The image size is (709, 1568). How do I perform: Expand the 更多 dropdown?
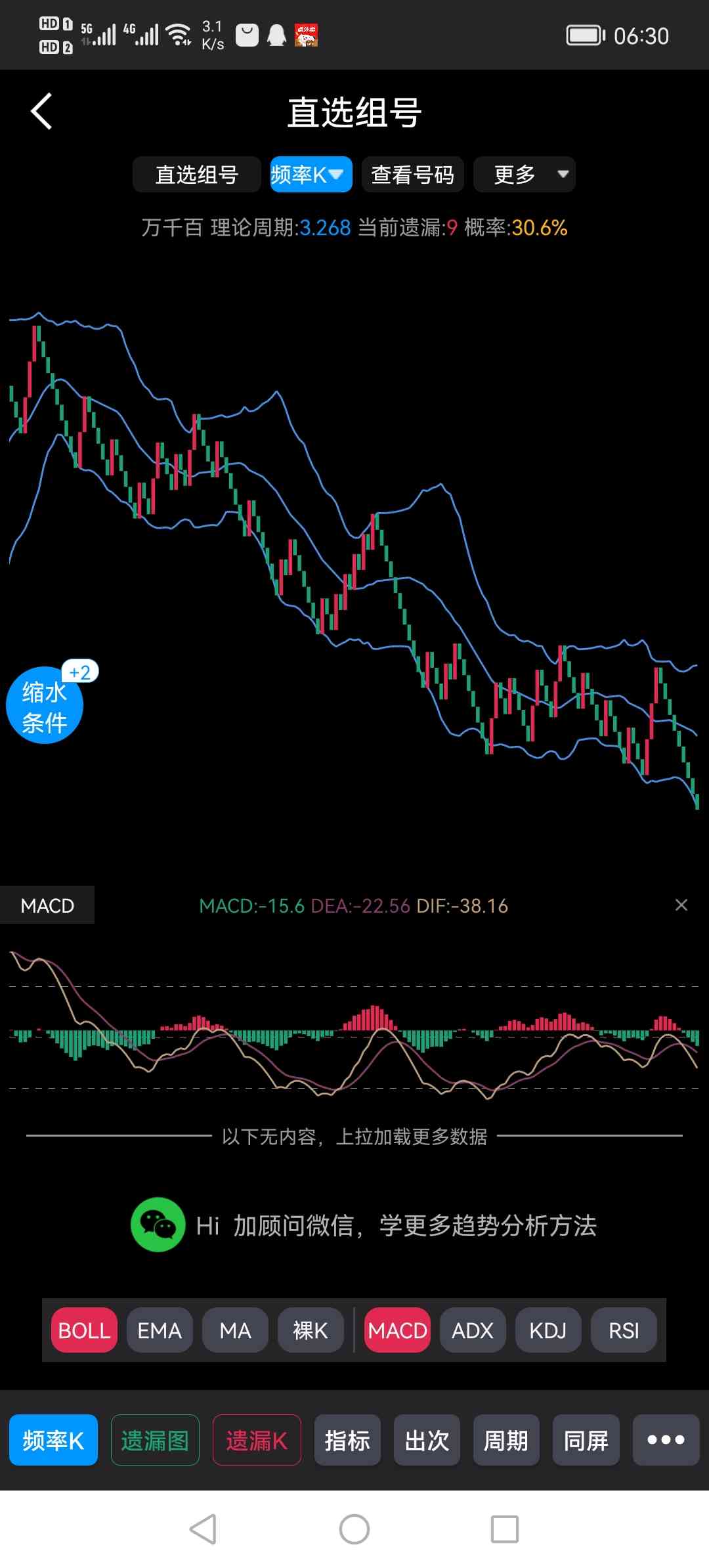pos(524,175)
